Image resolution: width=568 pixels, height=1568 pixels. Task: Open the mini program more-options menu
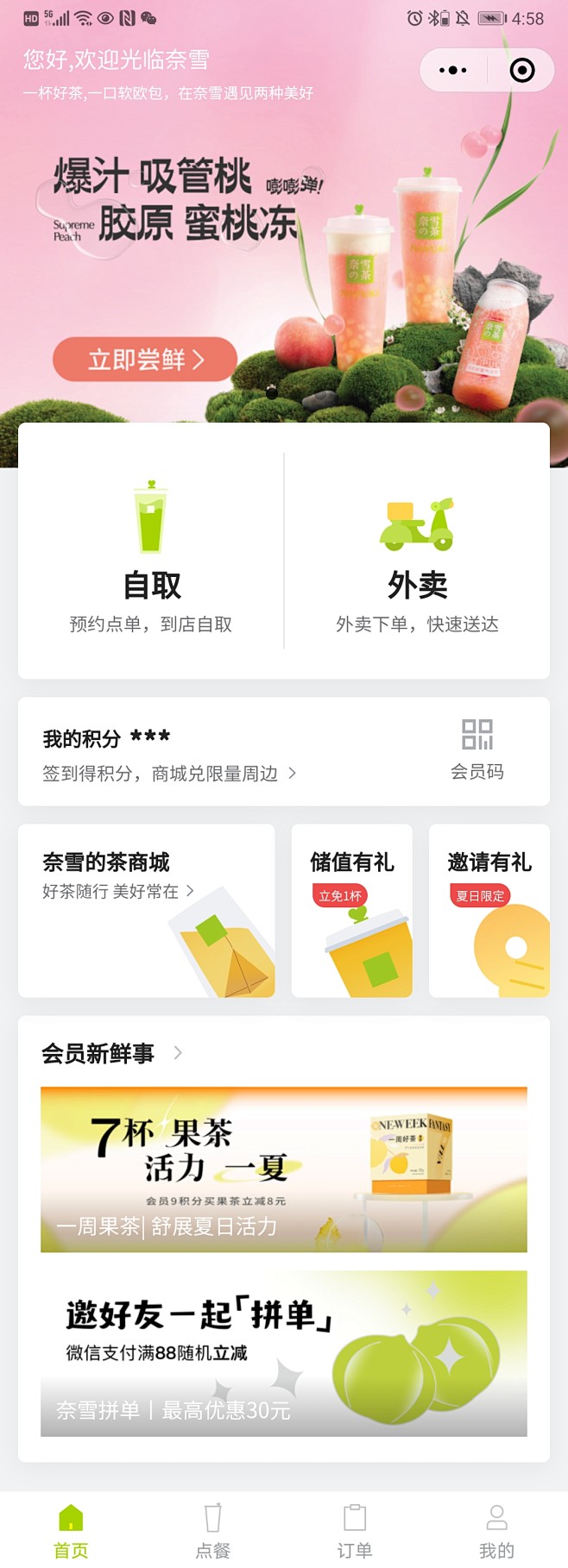pos(453,70)
